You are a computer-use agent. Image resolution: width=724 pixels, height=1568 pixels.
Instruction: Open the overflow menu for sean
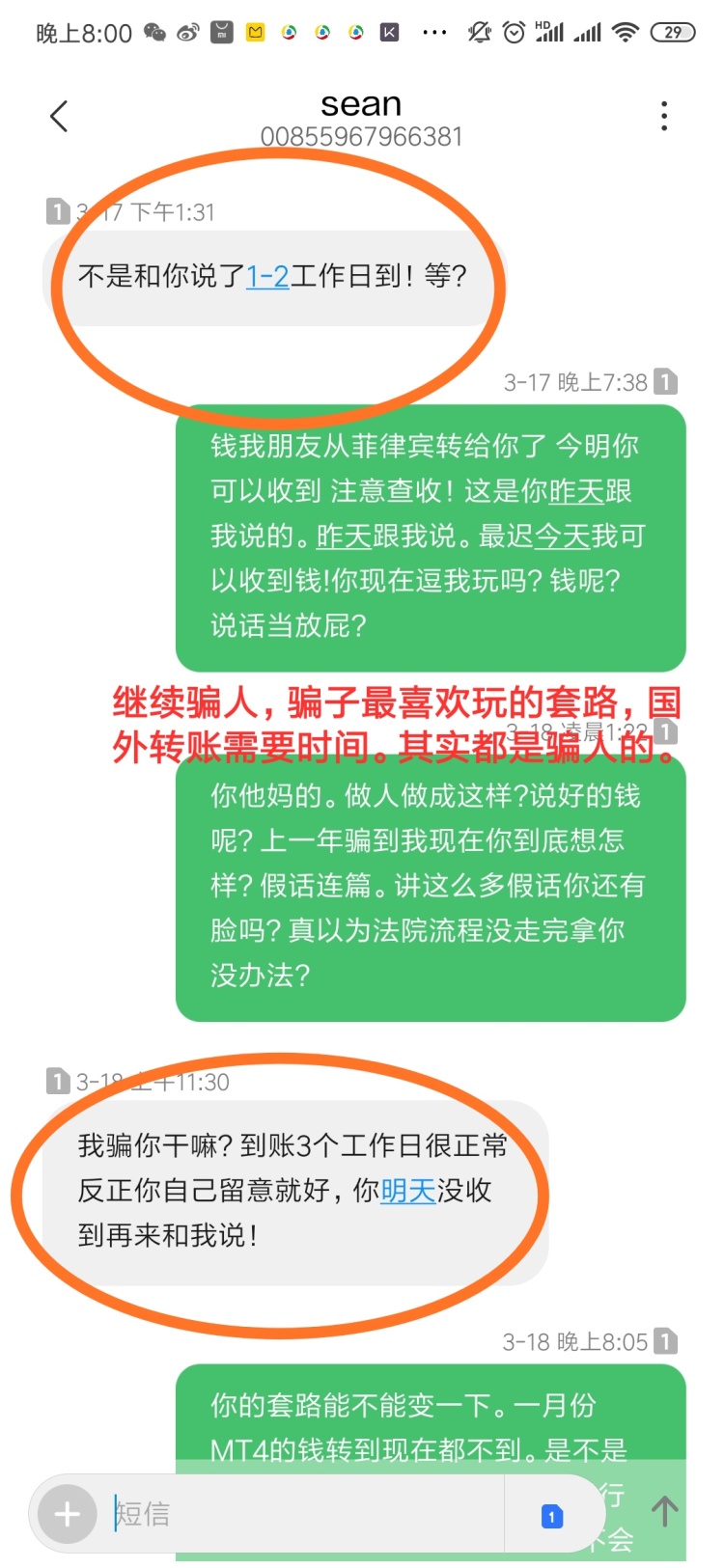(663, 116)
